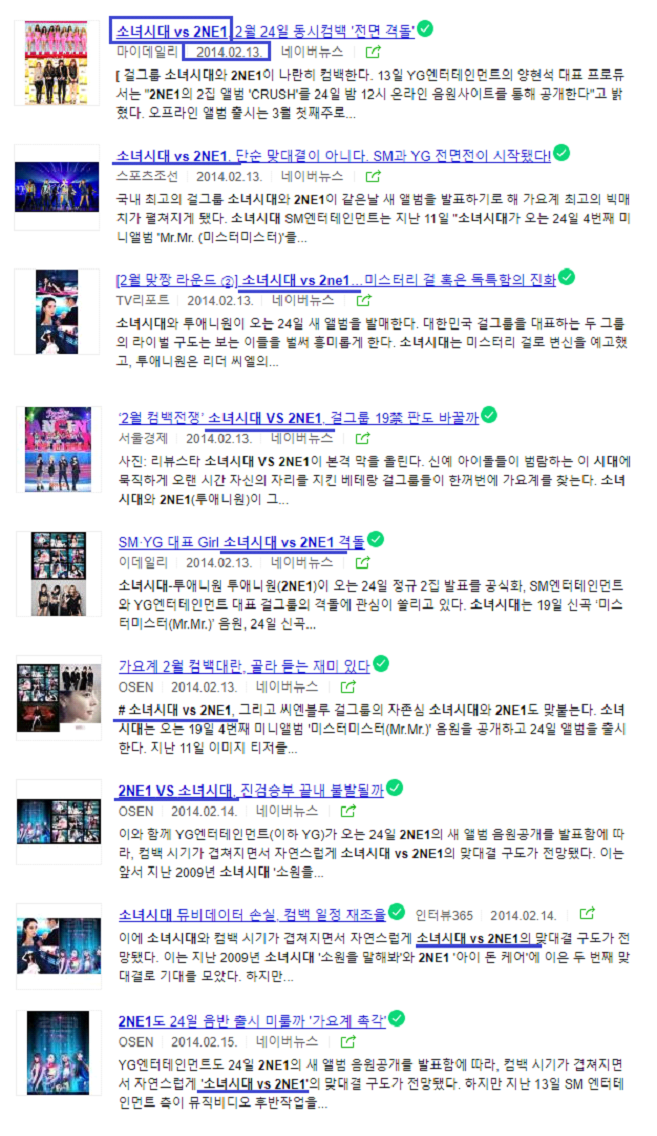Open '2NE1 VS 소녀시대, 진검승부 끝내 불발될까'
Image resolution: width=657 pixels, height=1136 pixels.
250,790
